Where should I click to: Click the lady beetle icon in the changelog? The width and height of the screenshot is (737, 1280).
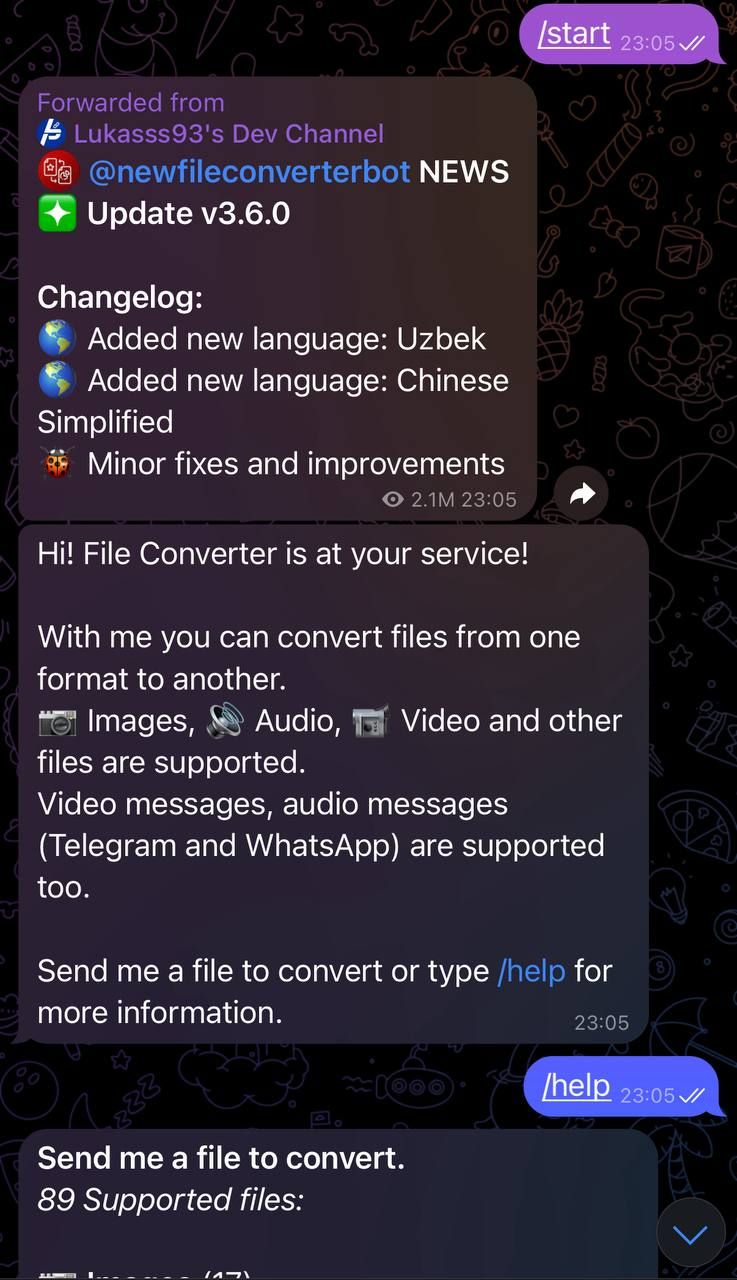pyautogui.click(x=55, y=463)
